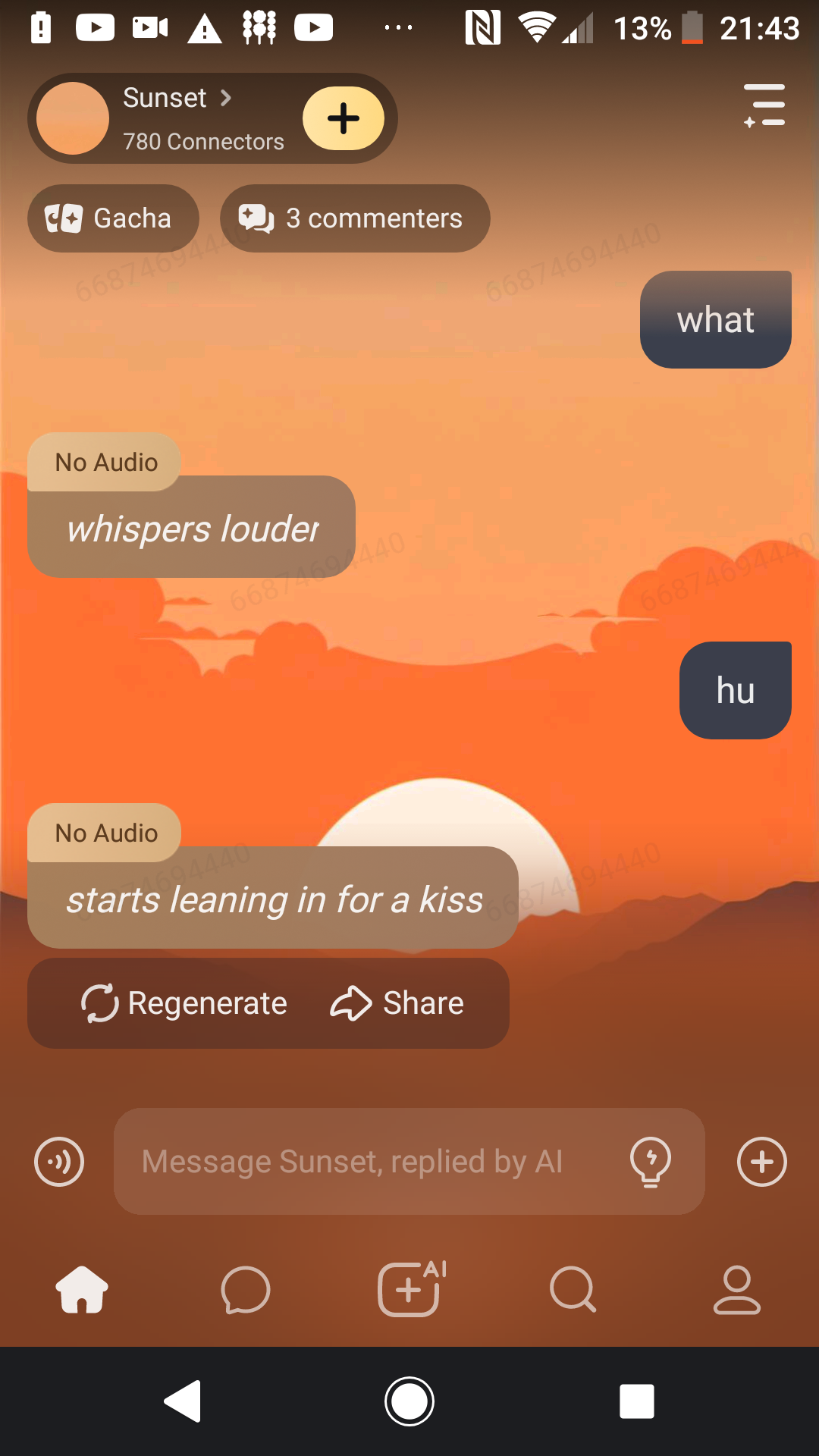
Task: Open the profile tab
Action: [736, 1289]
